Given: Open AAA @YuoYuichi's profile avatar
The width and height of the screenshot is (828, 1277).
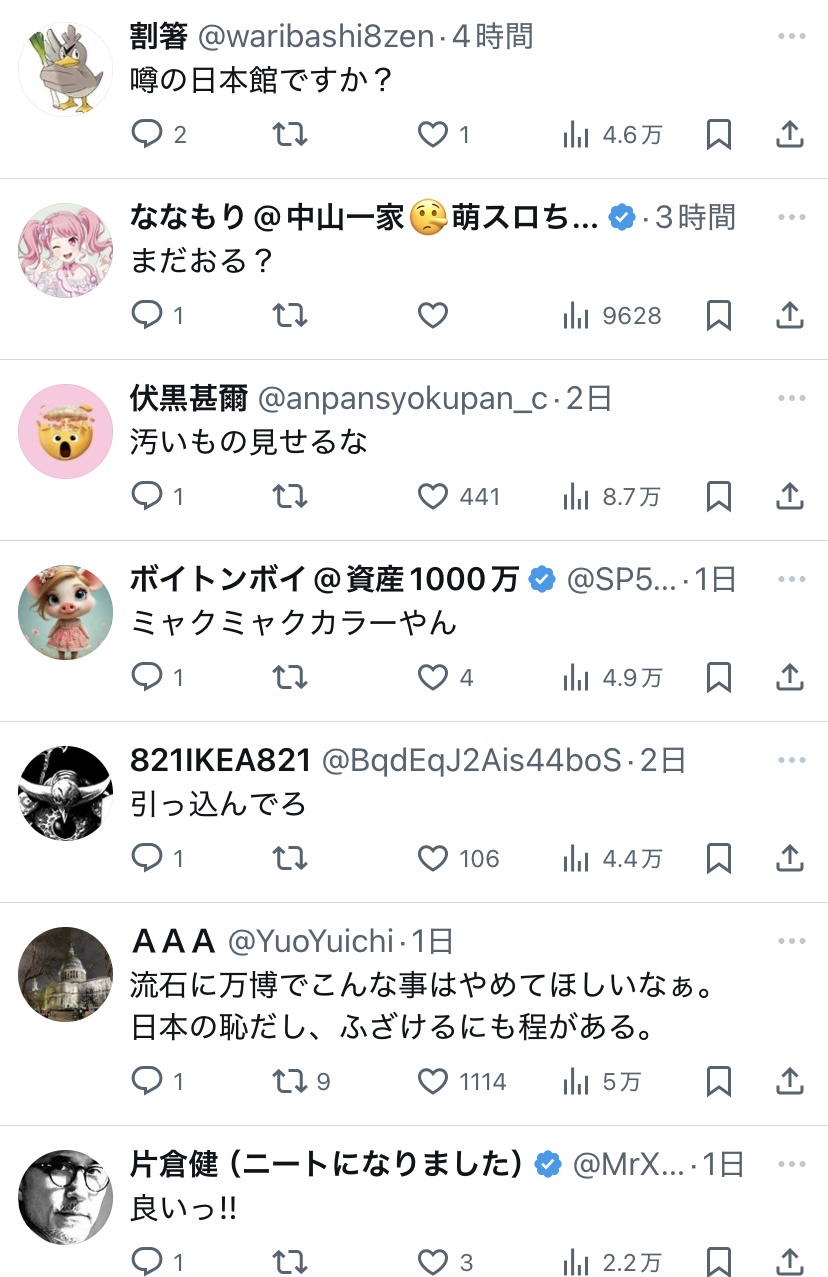Looking at the screenshot, I should click(66, 974).
